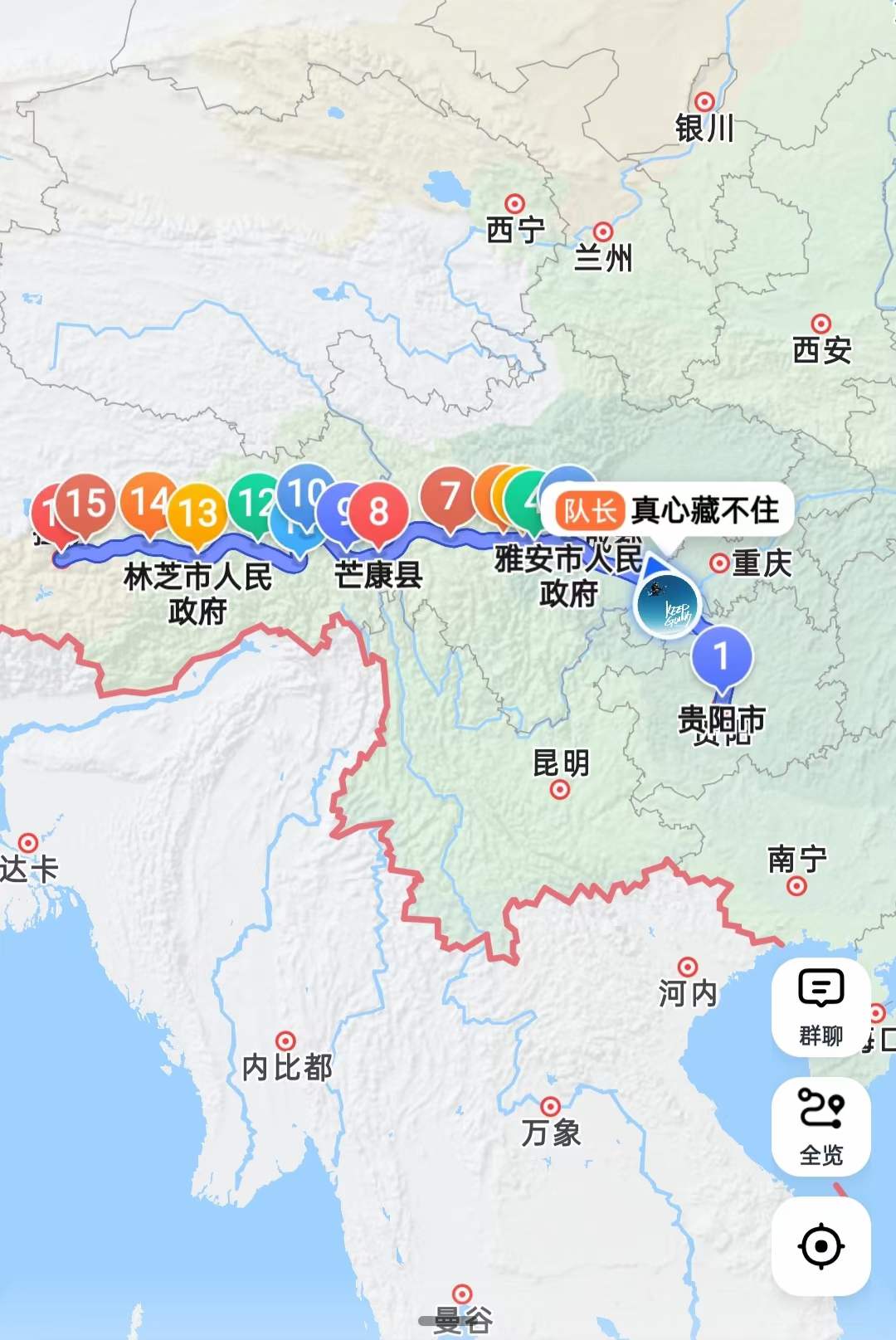This screenshot has height=1340, width=896.
Task: Select waypoint marker 13 near 林芝市
Action: tap(197, 513)
